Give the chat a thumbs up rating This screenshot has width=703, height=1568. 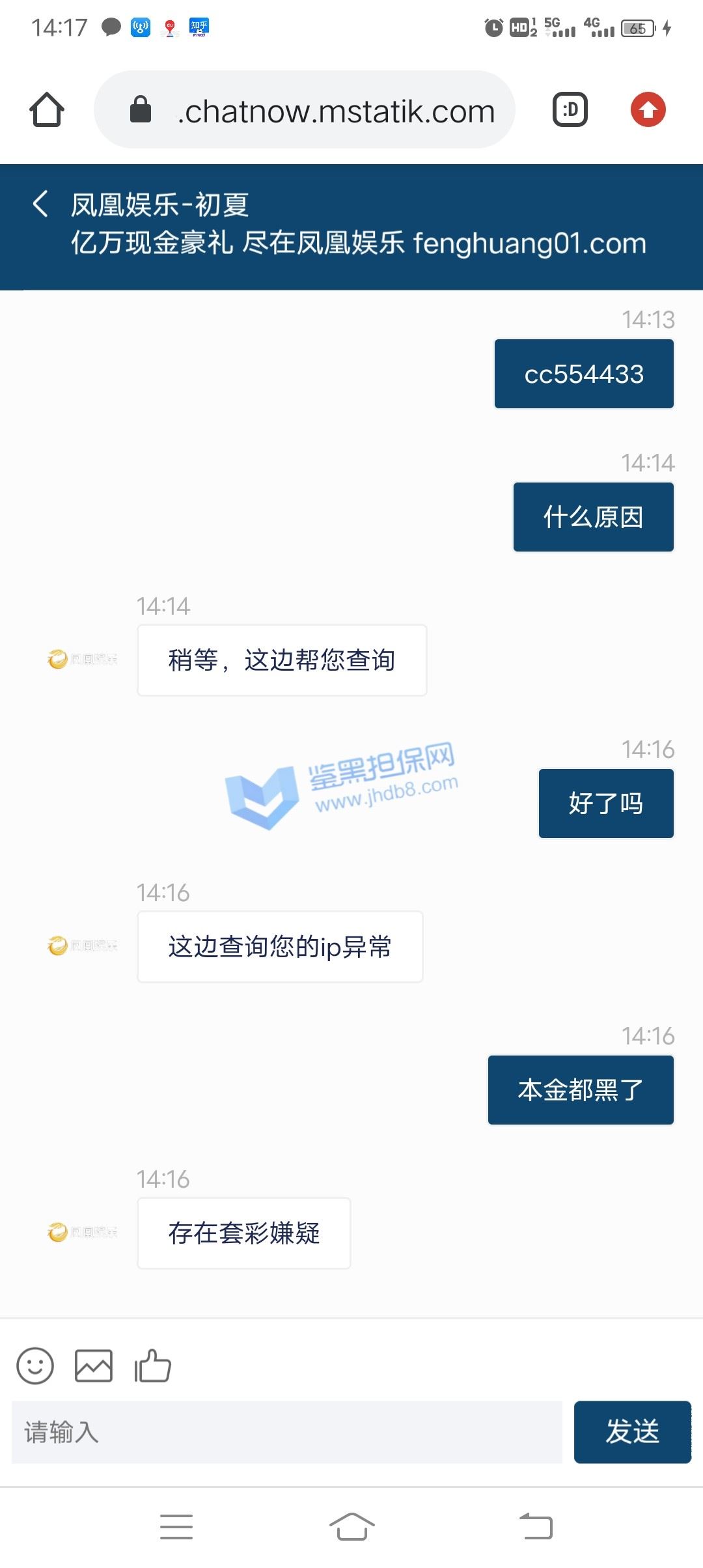(152, 1365)
